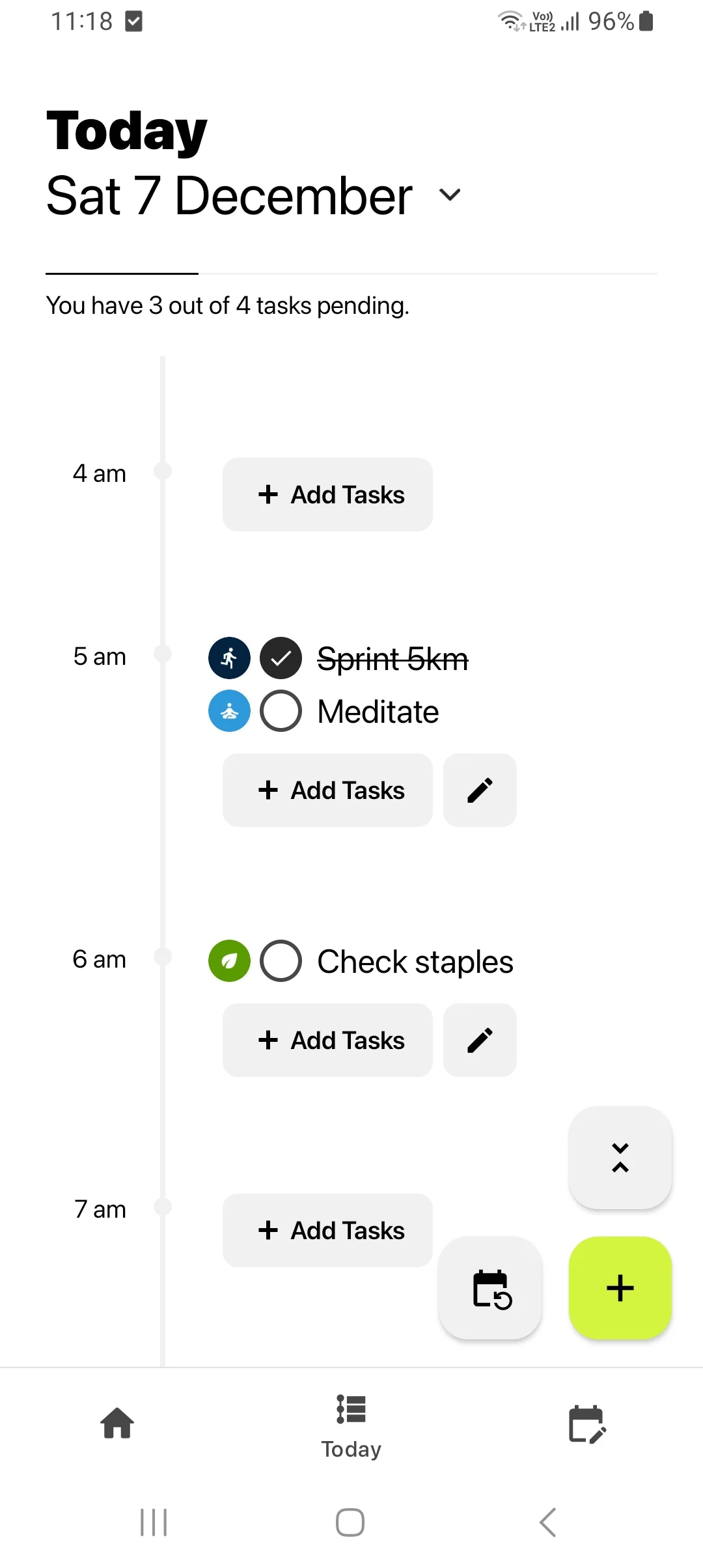
Task: Open the calendar edit icon in bottom navigation
Action: tap(585, 1423)
